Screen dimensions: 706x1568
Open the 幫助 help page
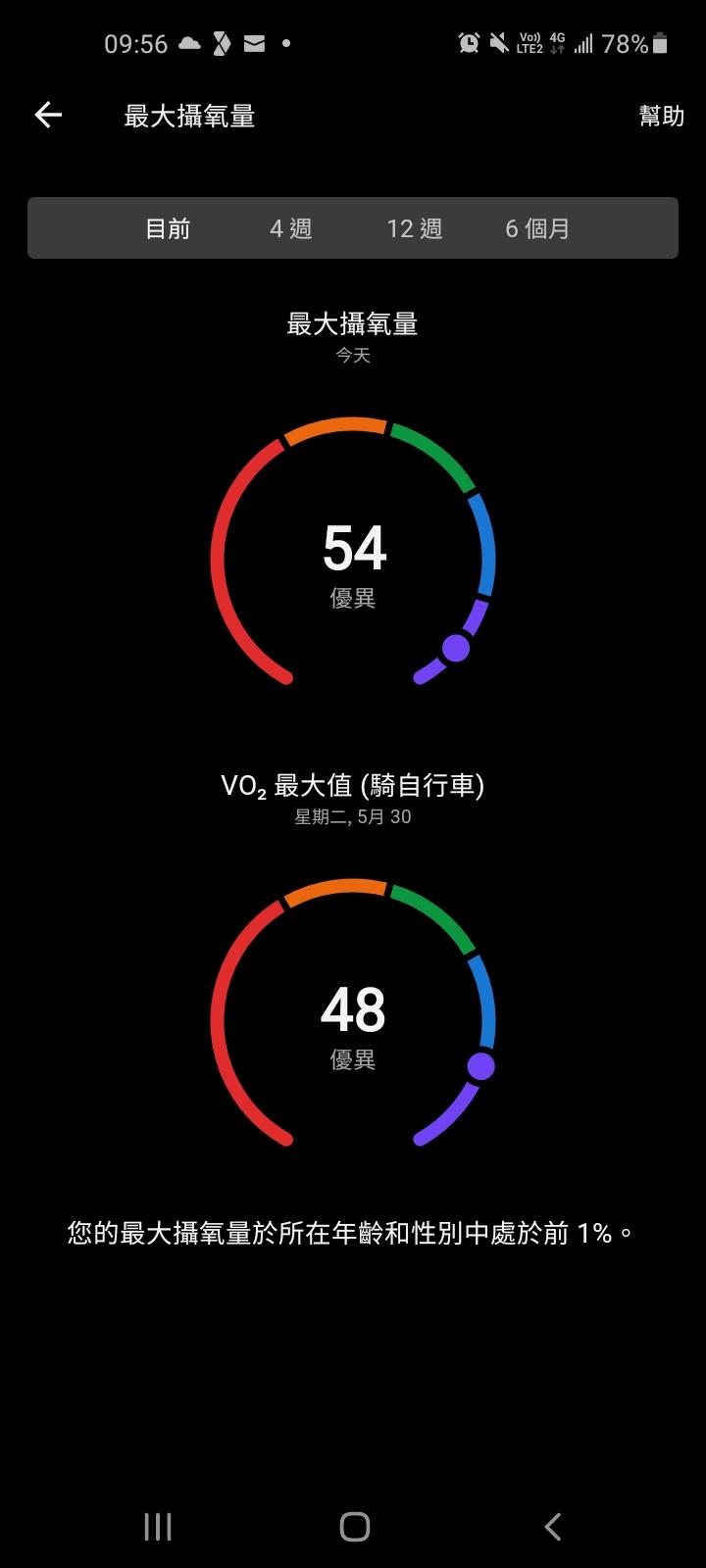point(661,116)
